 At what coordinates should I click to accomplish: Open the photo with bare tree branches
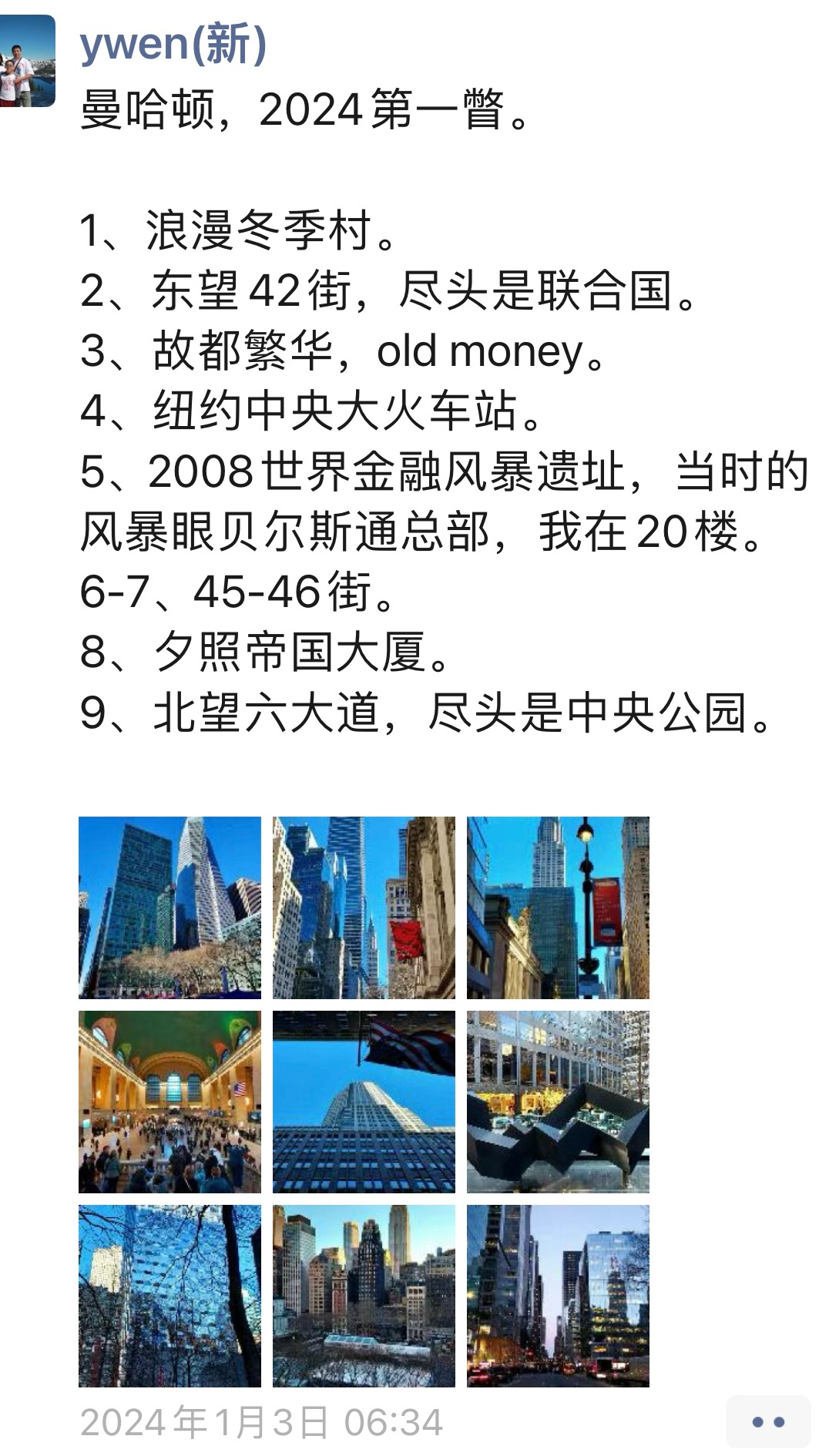tap(170, 1296)
